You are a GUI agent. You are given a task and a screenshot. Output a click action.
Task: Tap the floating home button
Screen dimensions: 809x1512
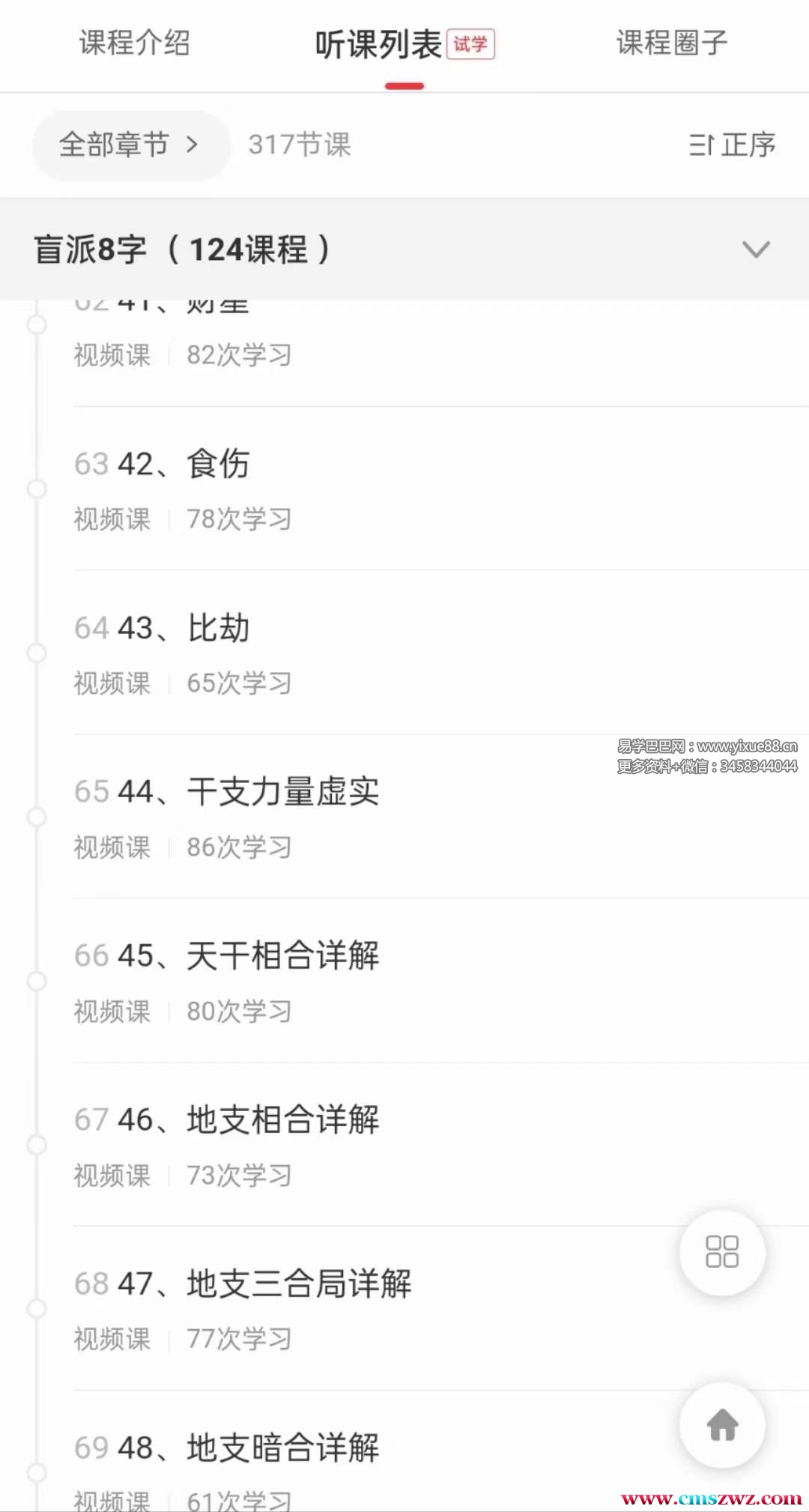click(x=722, y=1424)
